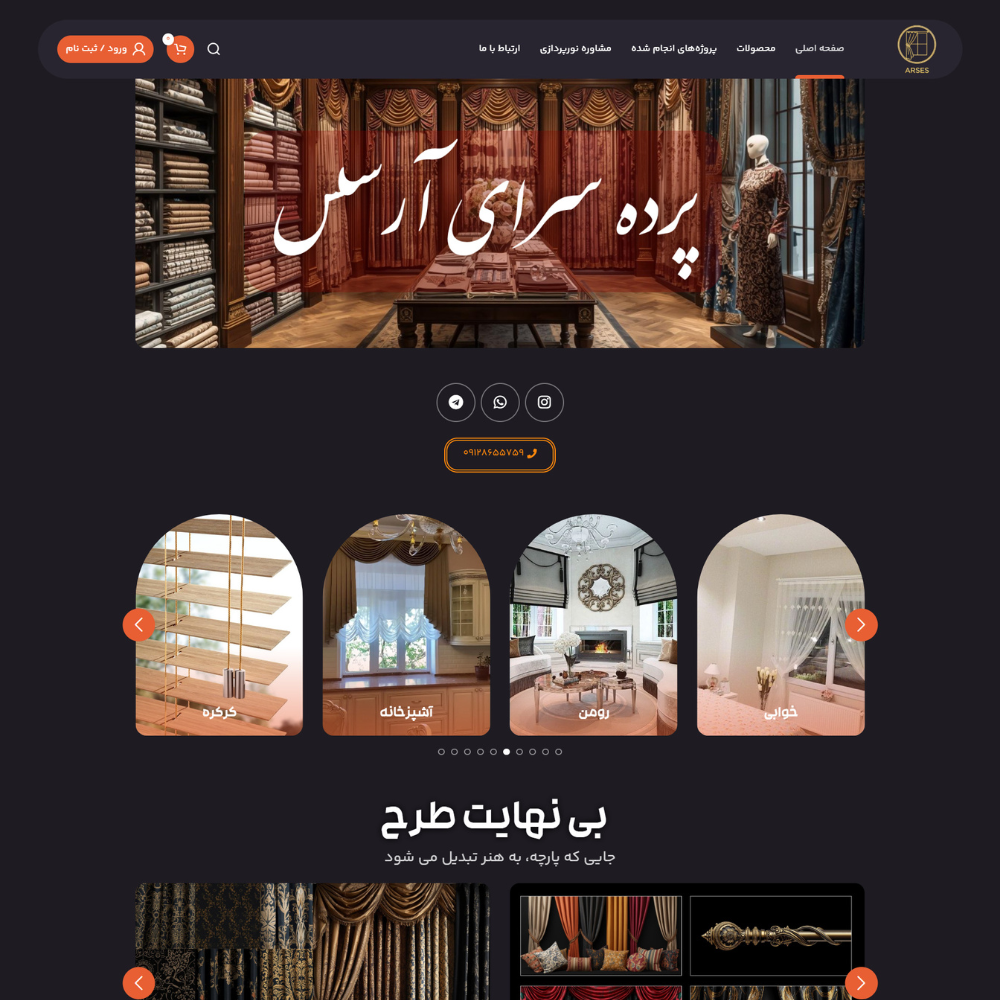Open the کرکره blinds category

pos(219,625)
